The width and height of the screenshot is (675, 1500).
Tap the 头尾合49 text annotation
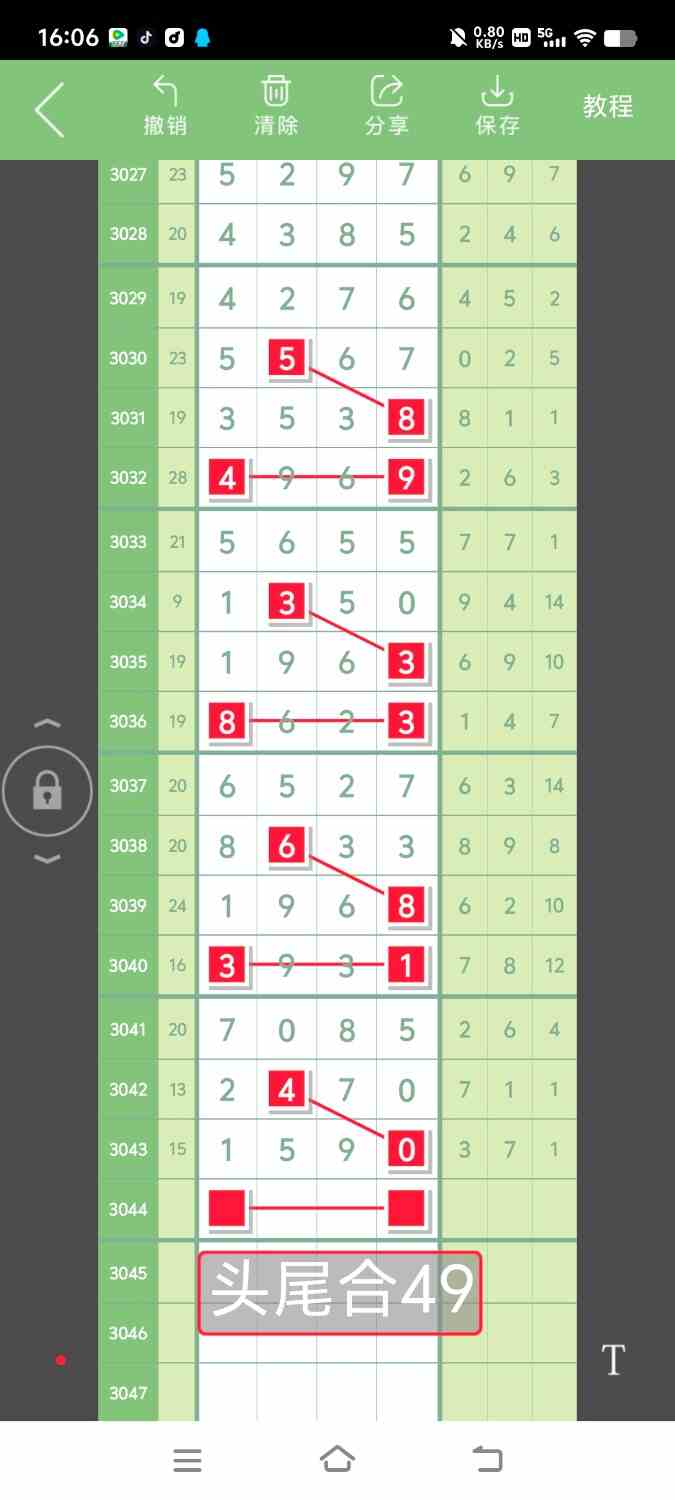tap(340, 1293)
